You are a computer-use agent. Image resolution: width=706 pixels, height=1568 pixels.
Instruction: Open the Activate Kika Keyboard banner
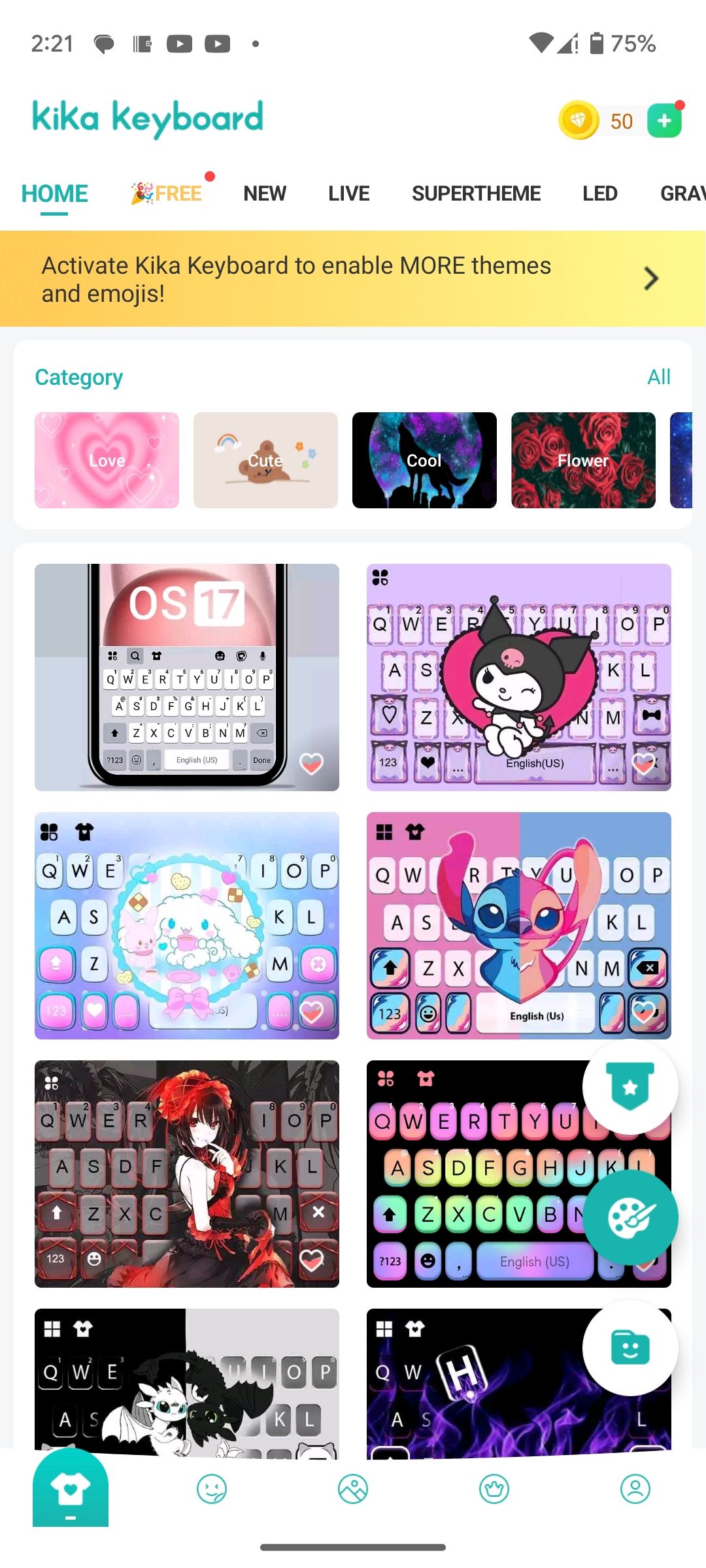pyautogui.click(x=353, y=279)
